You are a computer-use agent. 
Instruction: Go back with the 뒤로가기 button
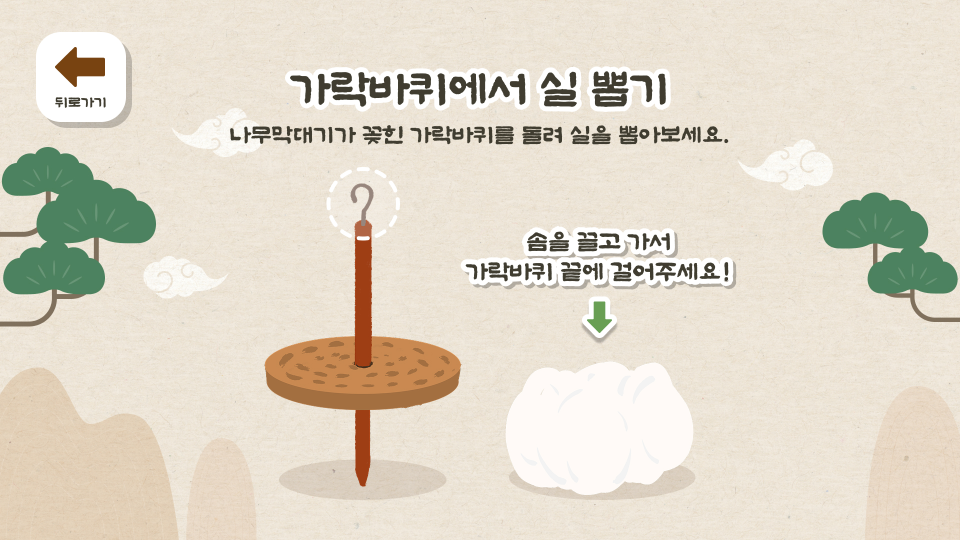click(x=80, y=77)
